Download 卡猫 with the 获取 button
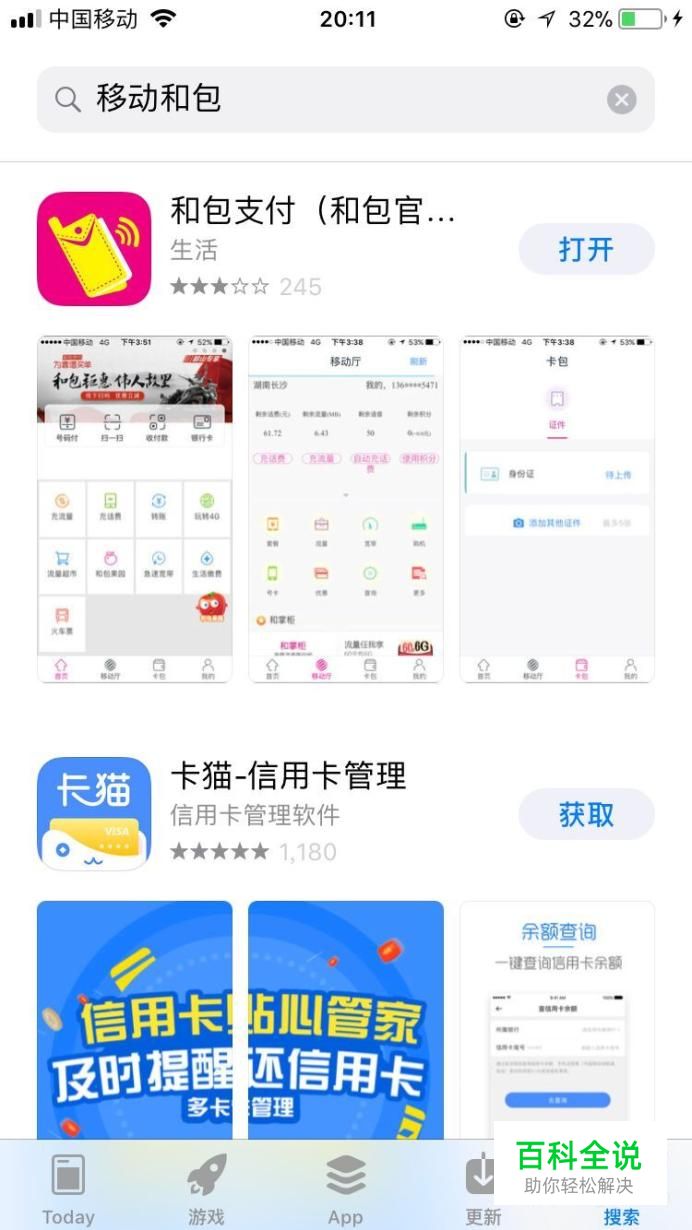 tap(586, 814)
